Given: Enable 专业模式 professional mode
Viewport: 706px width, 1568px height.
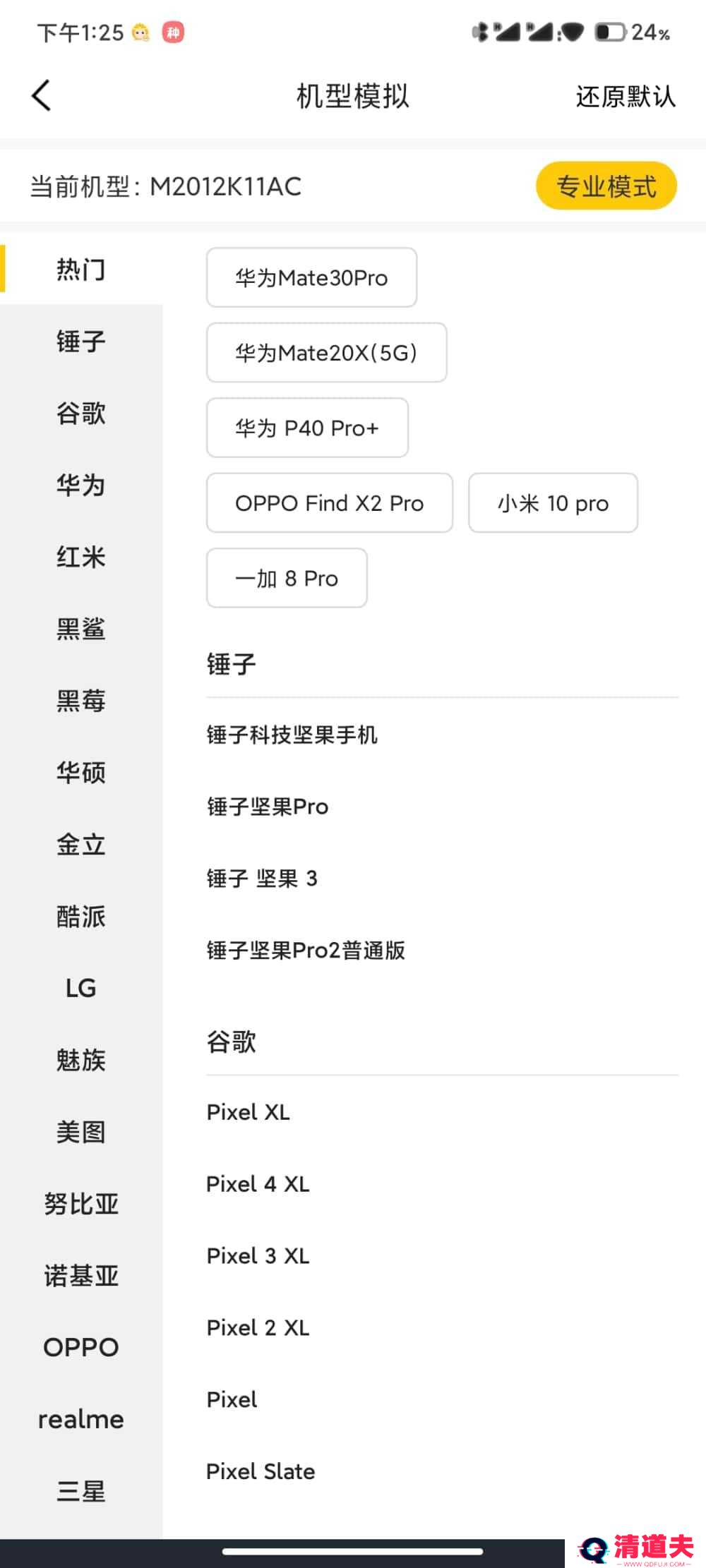Looking at the screenshot, I should click(x=606, y=186).
